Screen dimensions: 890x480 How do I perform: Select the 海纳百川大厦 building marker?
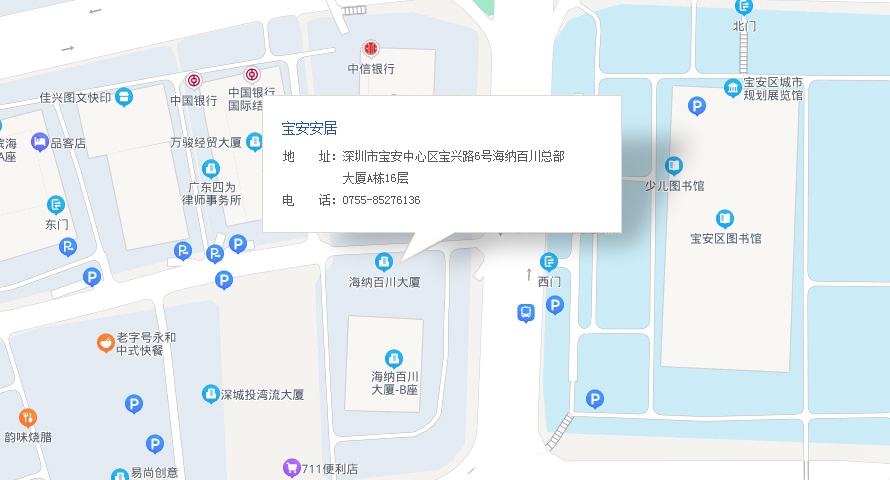click(x=383, y=262)
